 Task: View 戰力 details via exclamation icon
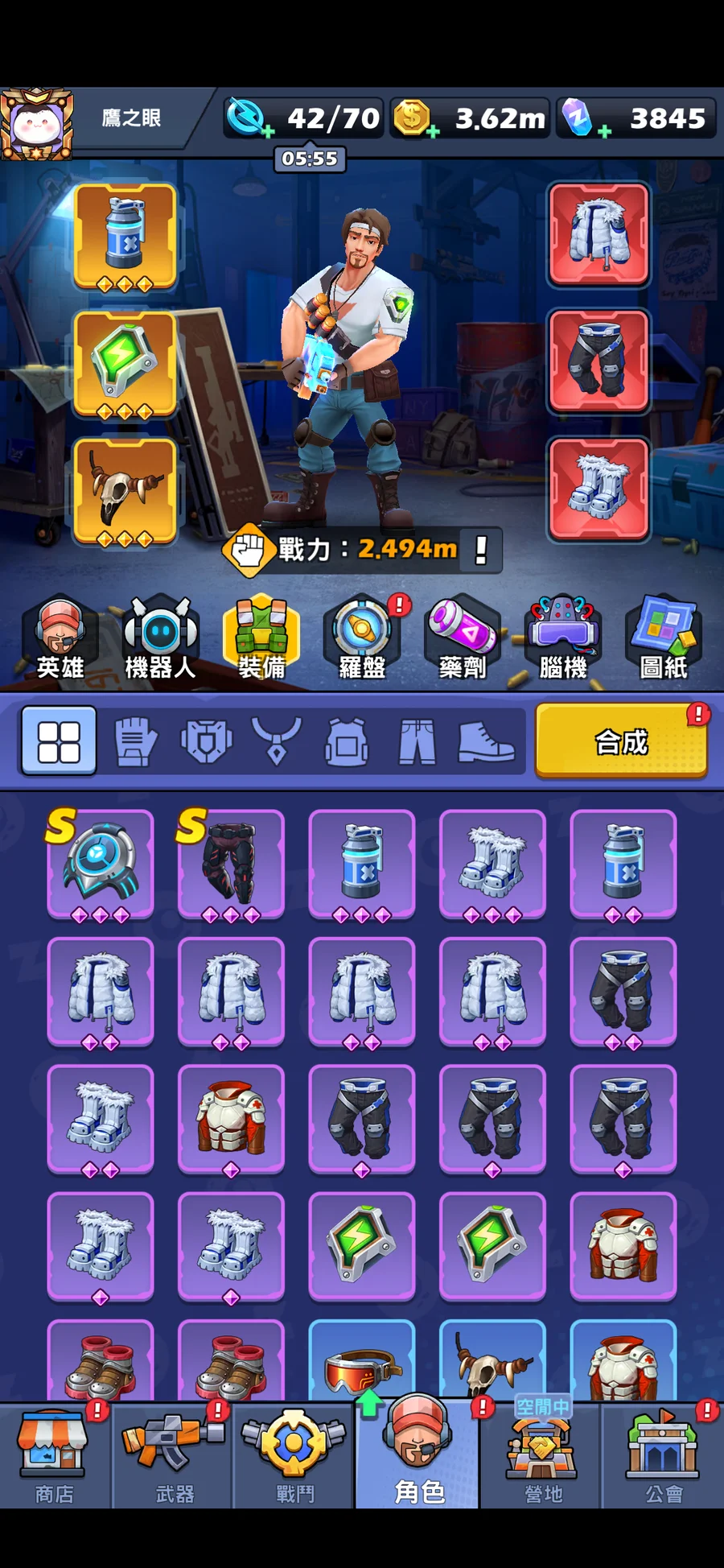[x=481, y=551]
